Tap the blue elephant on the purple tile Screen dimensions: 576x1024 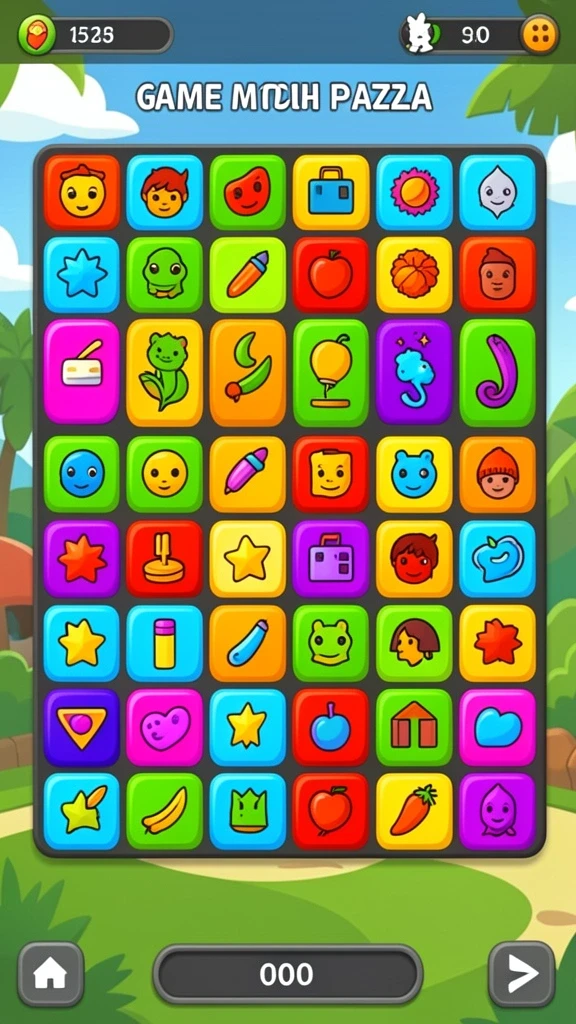[414, 372]
